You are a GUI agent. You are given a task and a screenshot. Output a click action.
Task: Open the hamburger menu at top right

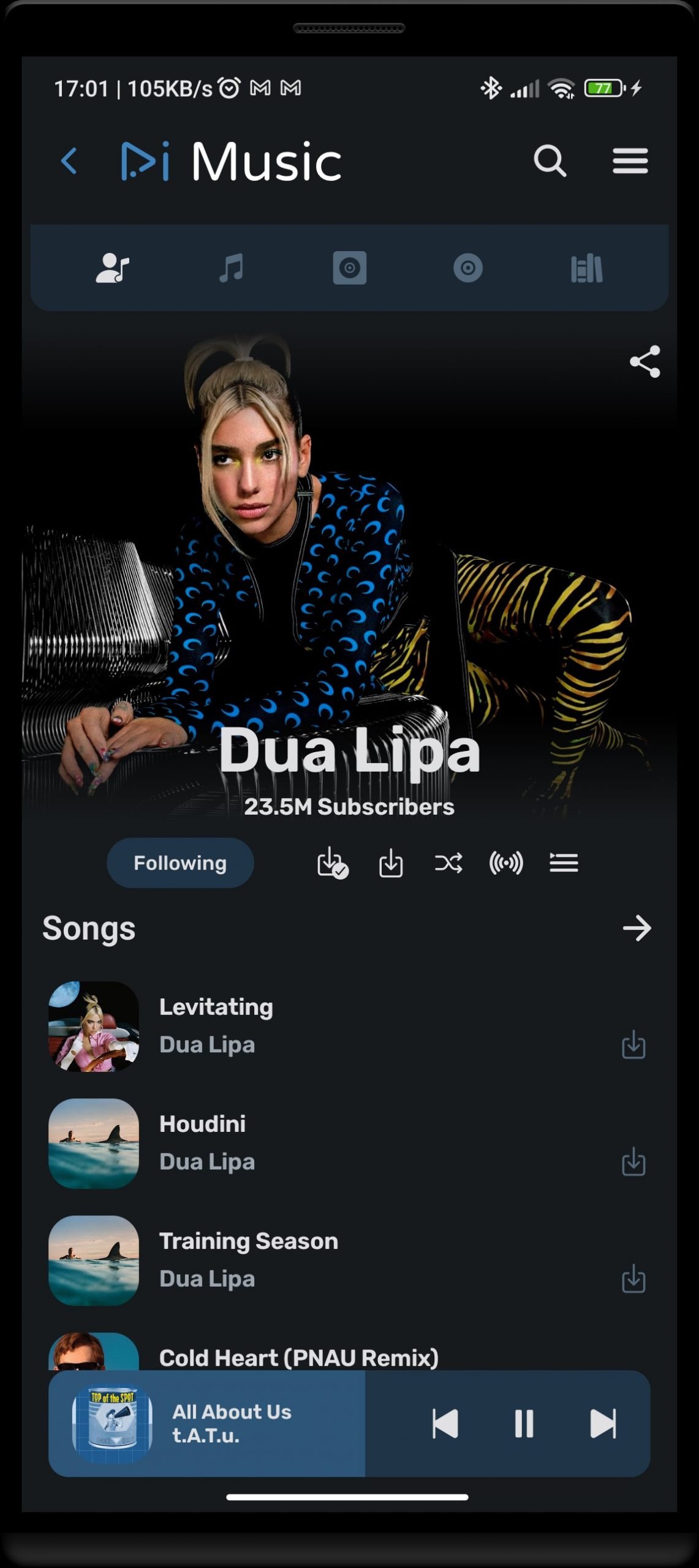[630, 161]
